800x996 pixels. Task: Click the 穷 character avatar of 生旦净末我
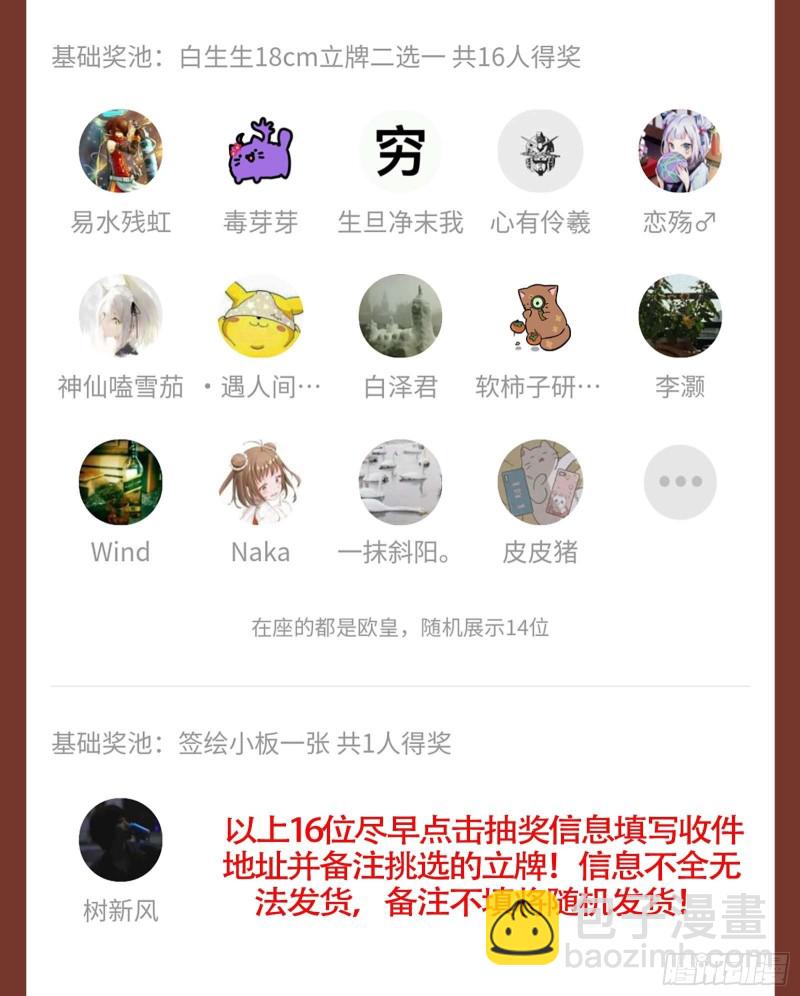(400, 150)
